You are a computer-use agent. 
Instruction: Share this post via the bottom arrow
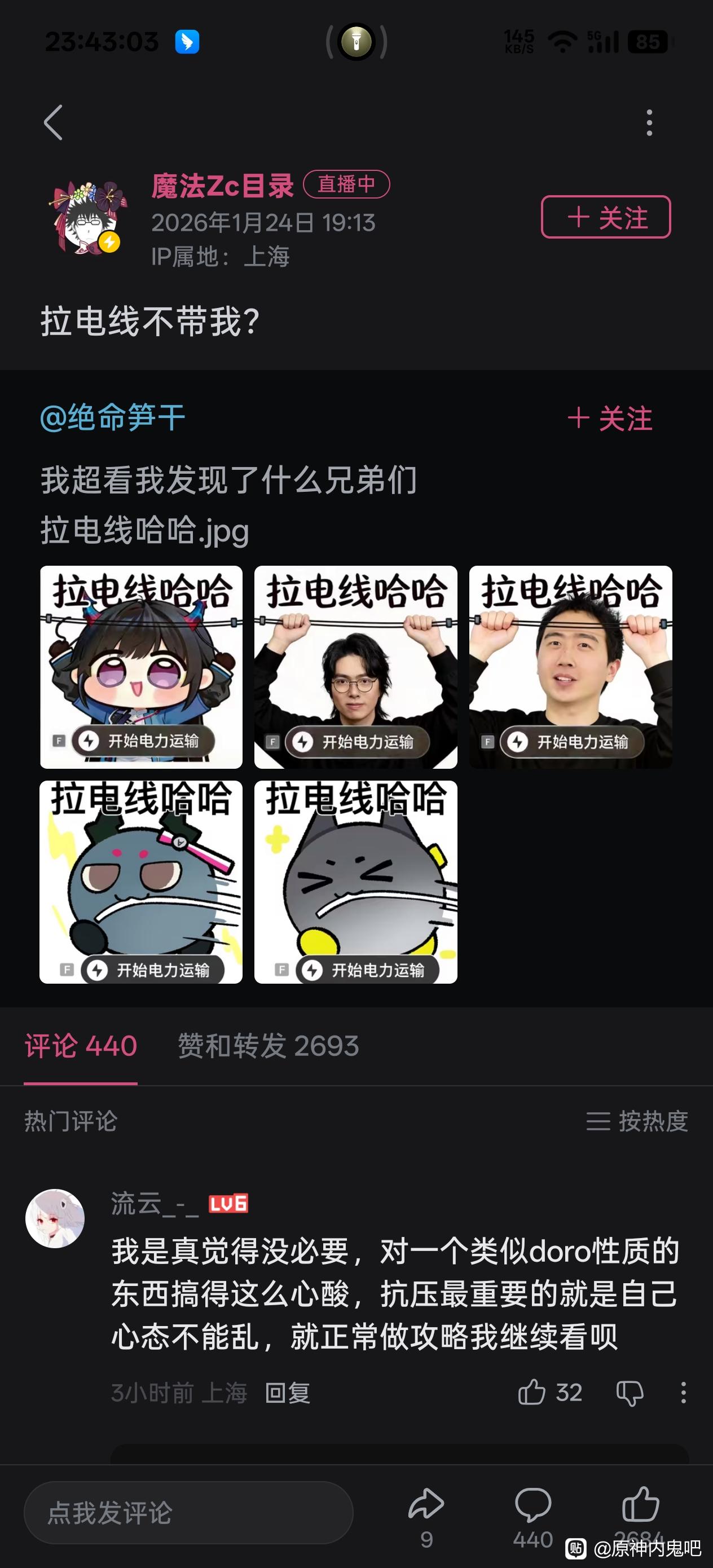[426, 1505]
